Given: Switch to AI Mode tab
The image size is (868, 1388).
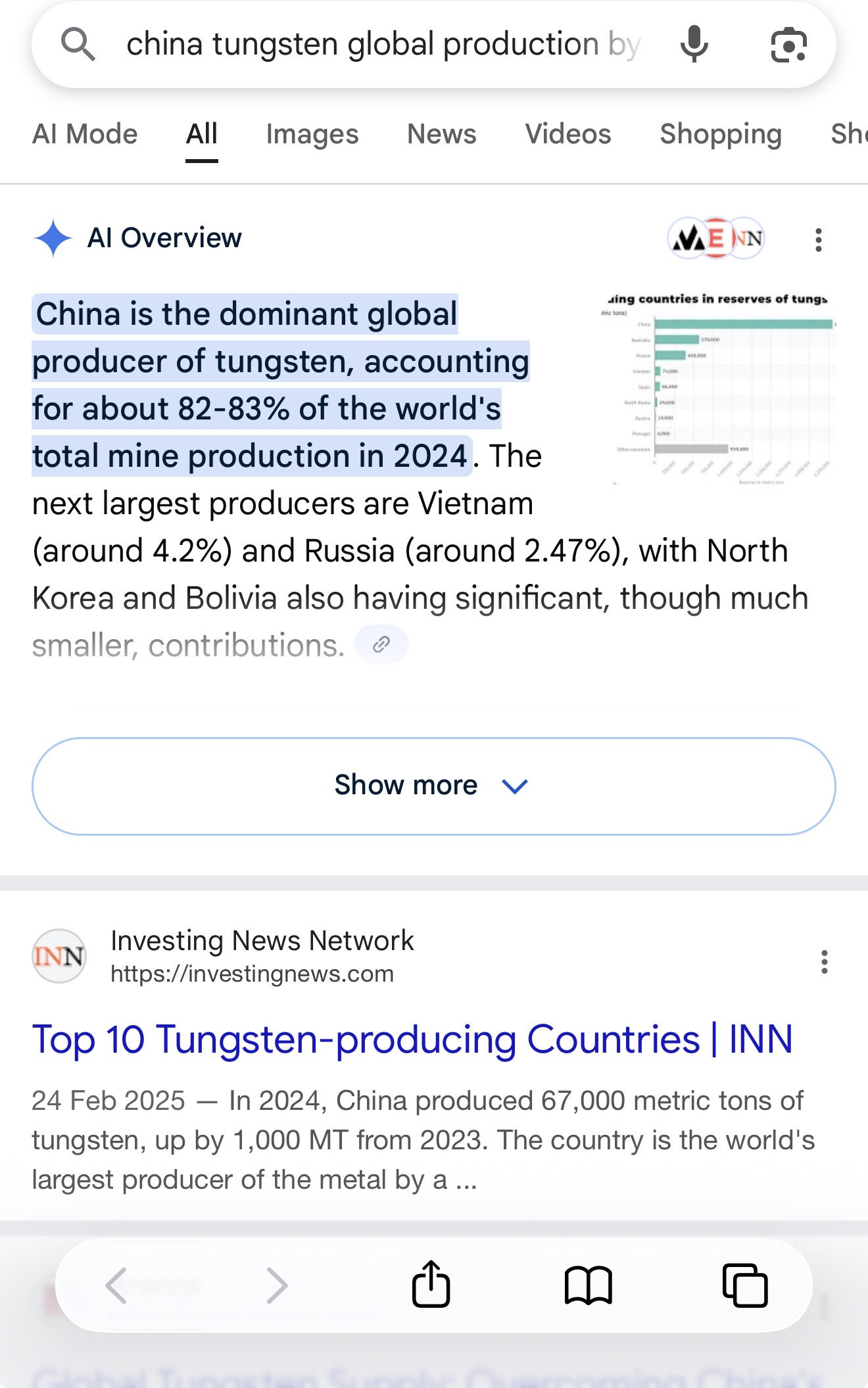Looking at the screenshot, I should pos(85,134).
